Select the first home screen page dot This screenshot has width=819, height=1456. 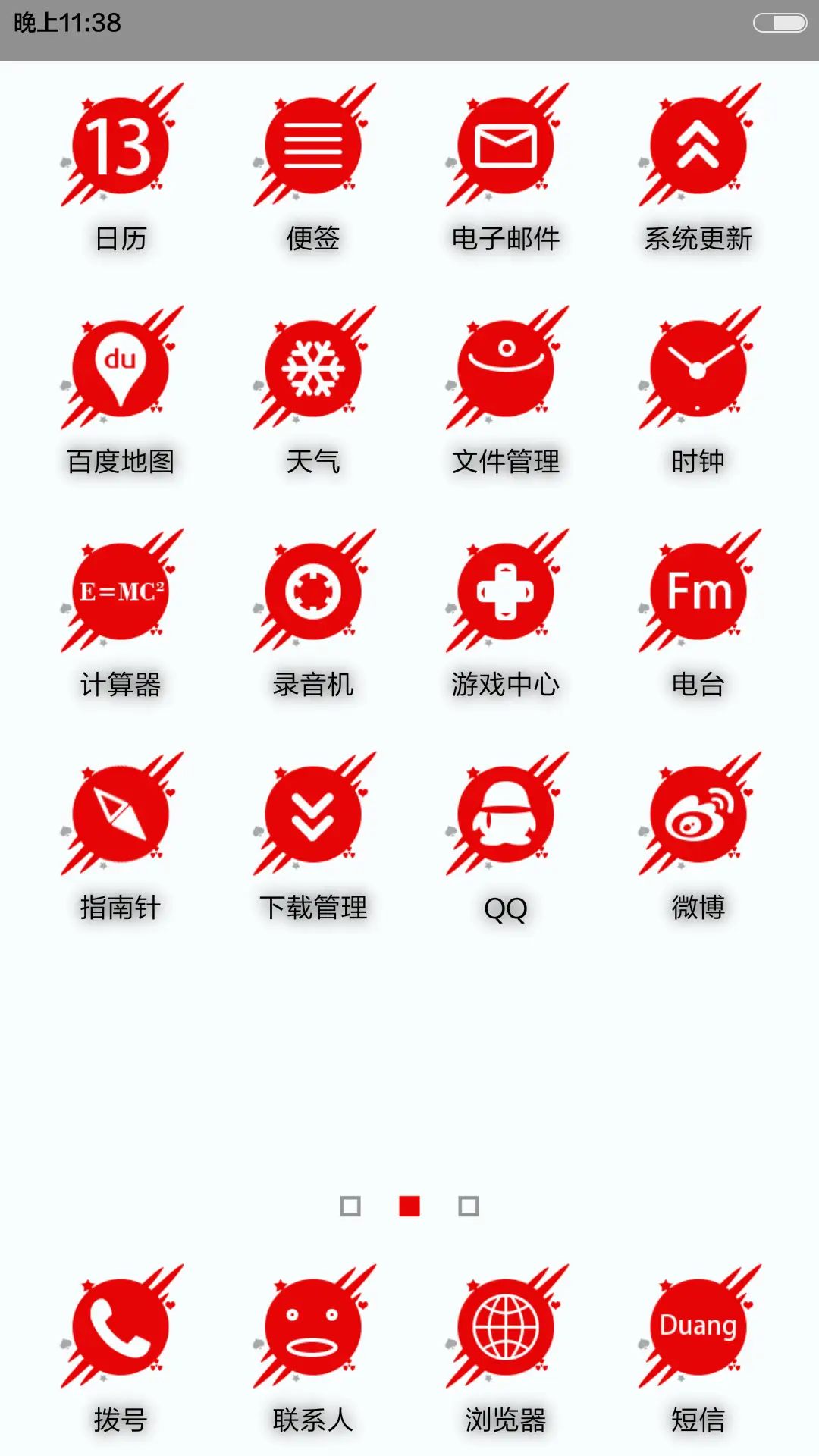(350, 1204)
